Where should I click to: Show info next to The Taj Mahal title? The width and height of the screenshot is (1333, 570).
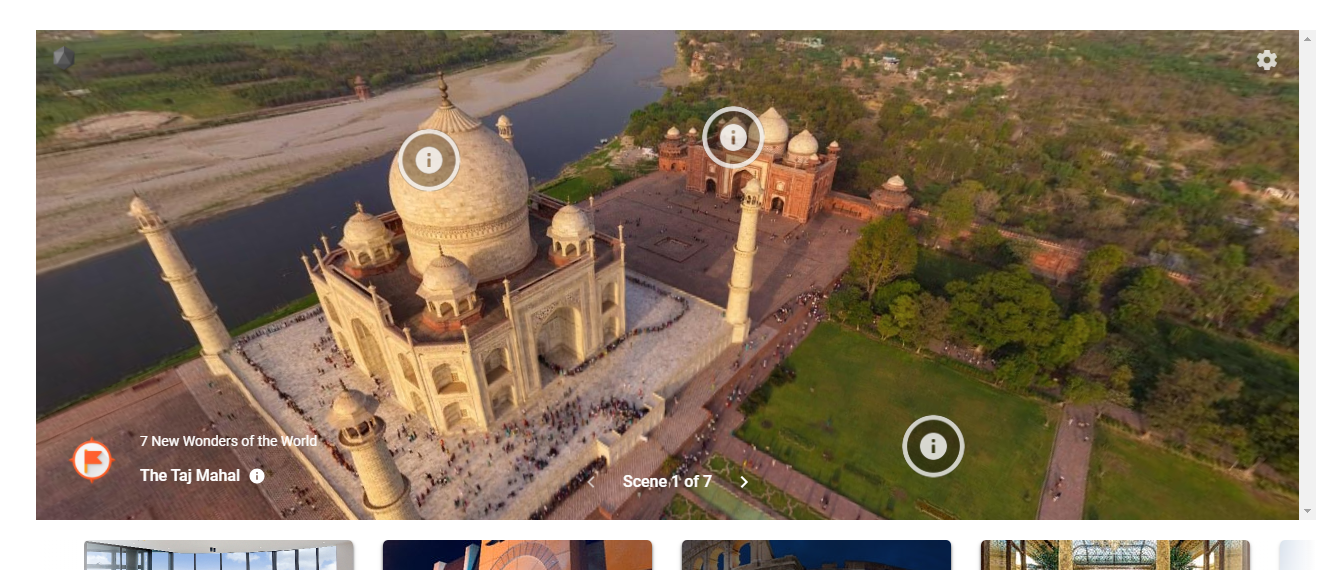[x=257, y=476]
